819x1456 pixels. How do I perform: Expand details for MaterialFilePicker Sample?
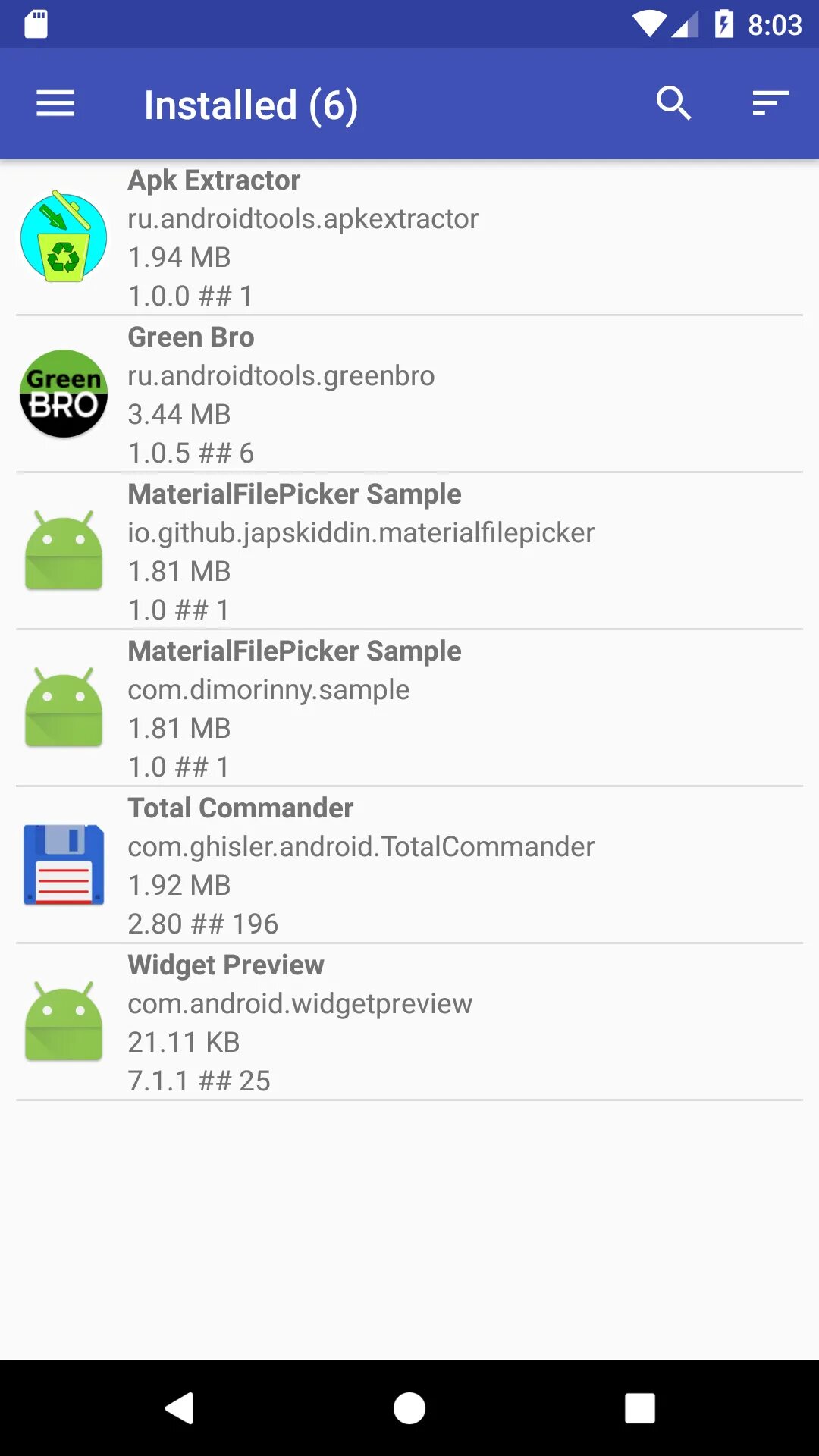[409, 551]
